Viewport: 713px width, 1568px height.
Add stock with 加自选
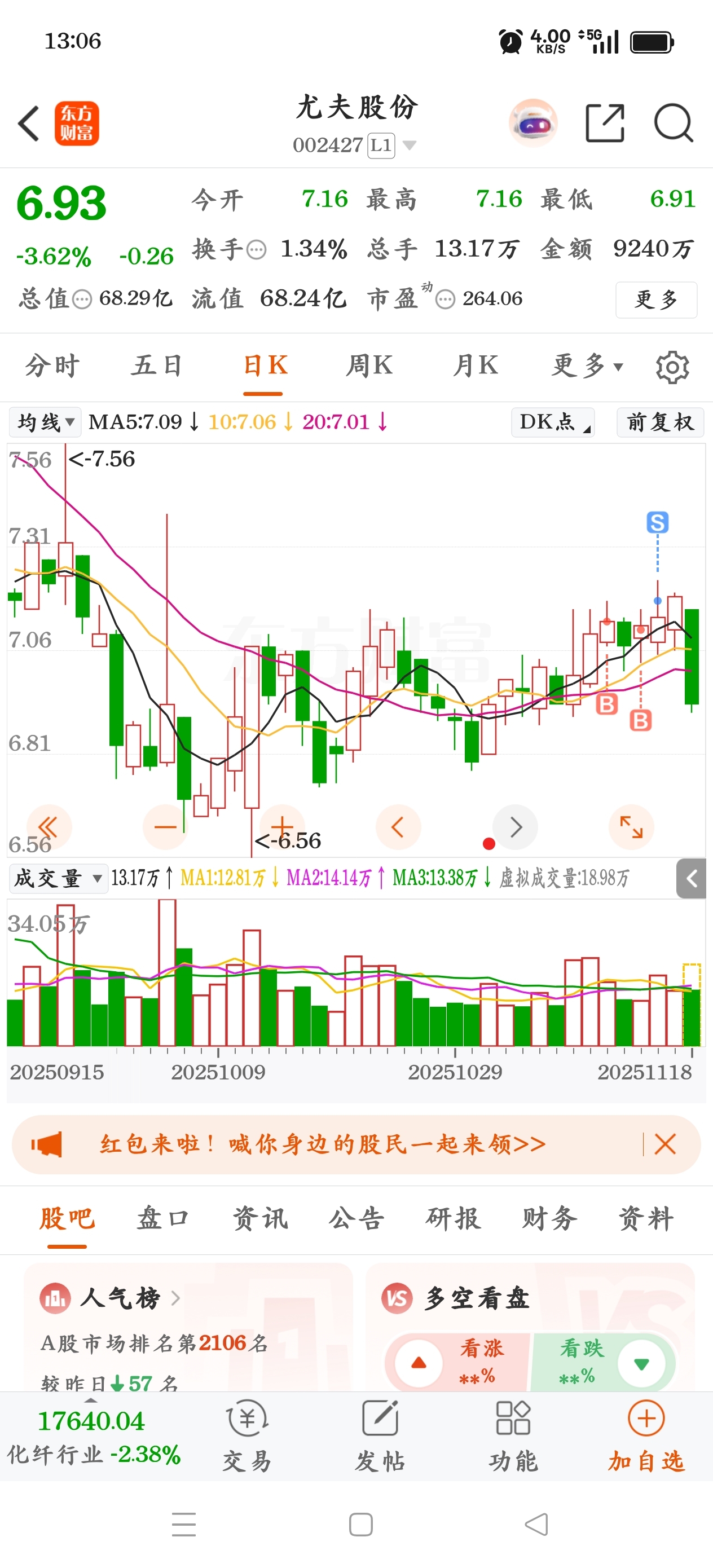click(646, 1438)
